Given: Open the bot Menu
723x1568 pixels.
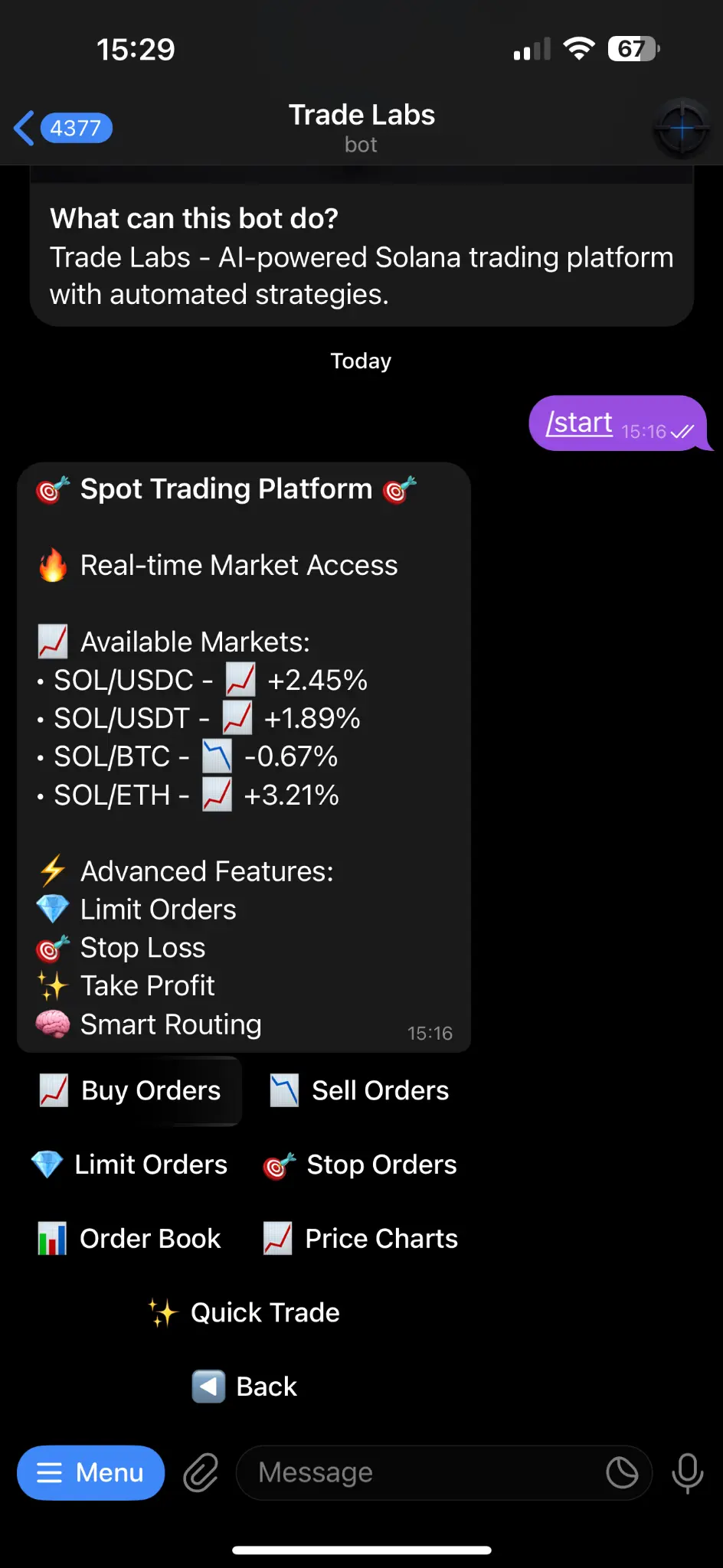Looking at the screenshot, I should tap(90, 1472).
